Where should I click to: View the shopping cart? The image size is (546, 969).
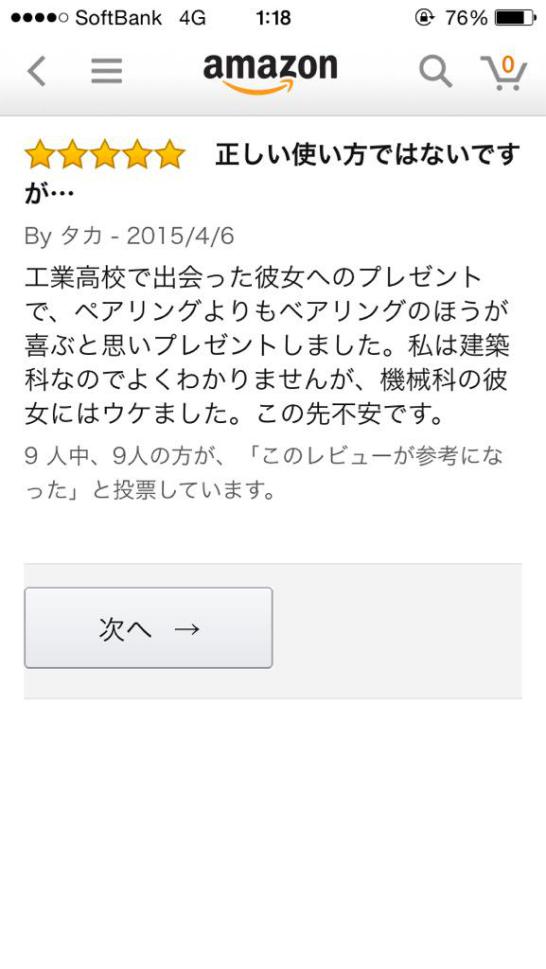[x=503, y=72]
